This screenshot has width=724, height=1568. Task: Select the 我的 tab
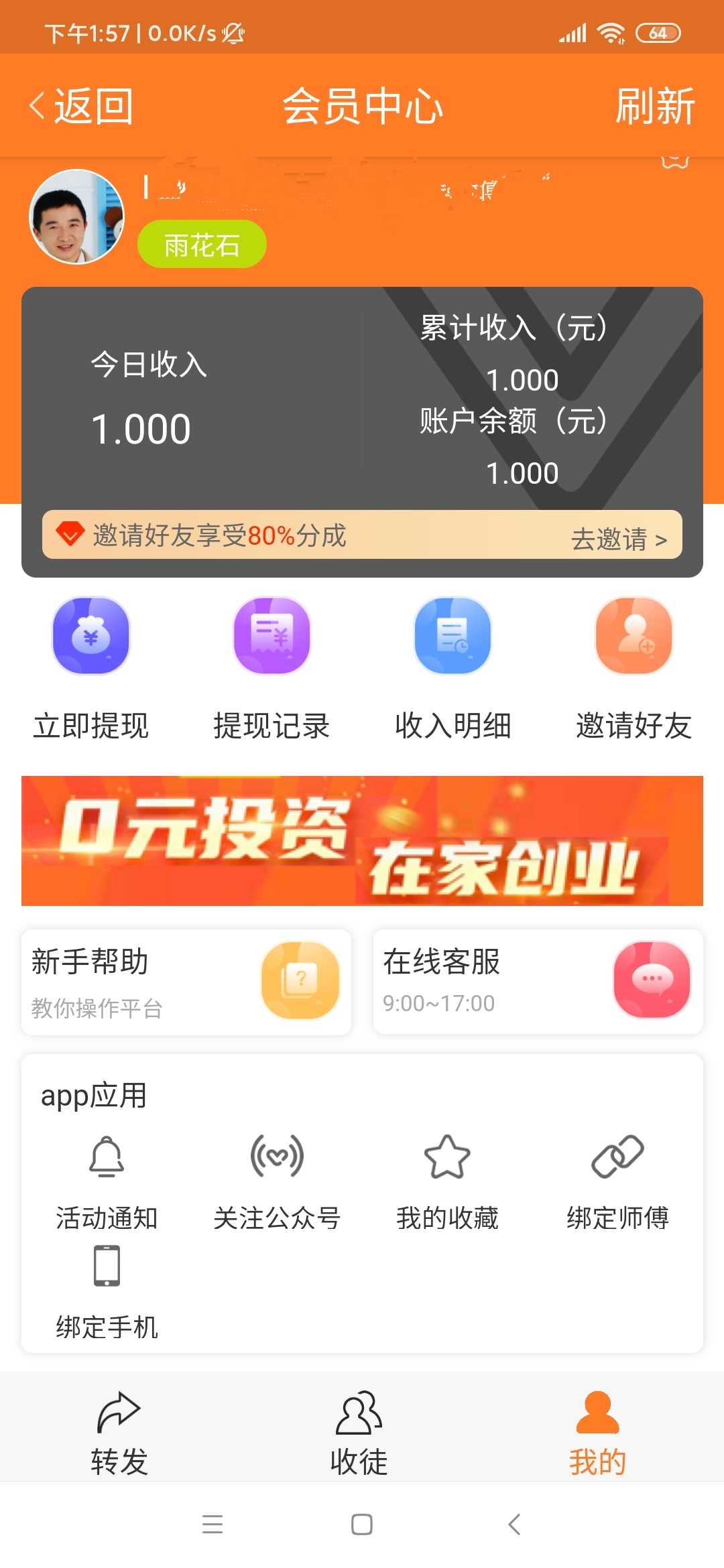pyautogui.click(x=597, y=1433)
